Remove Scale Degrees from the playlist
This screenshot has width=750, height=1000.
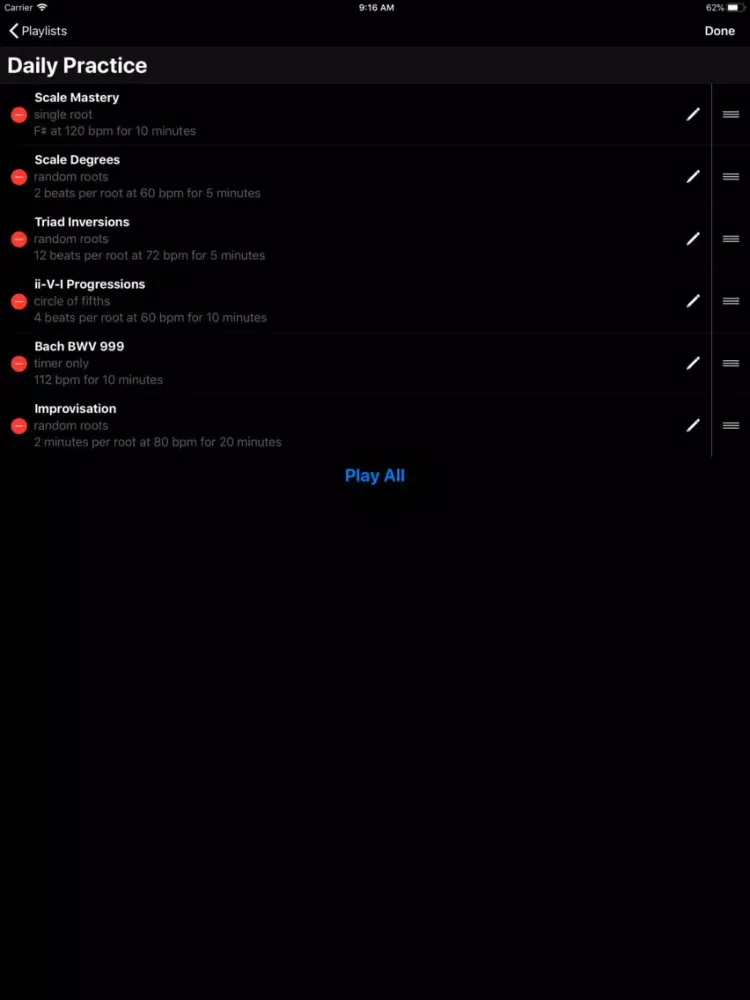pos(18,177)
